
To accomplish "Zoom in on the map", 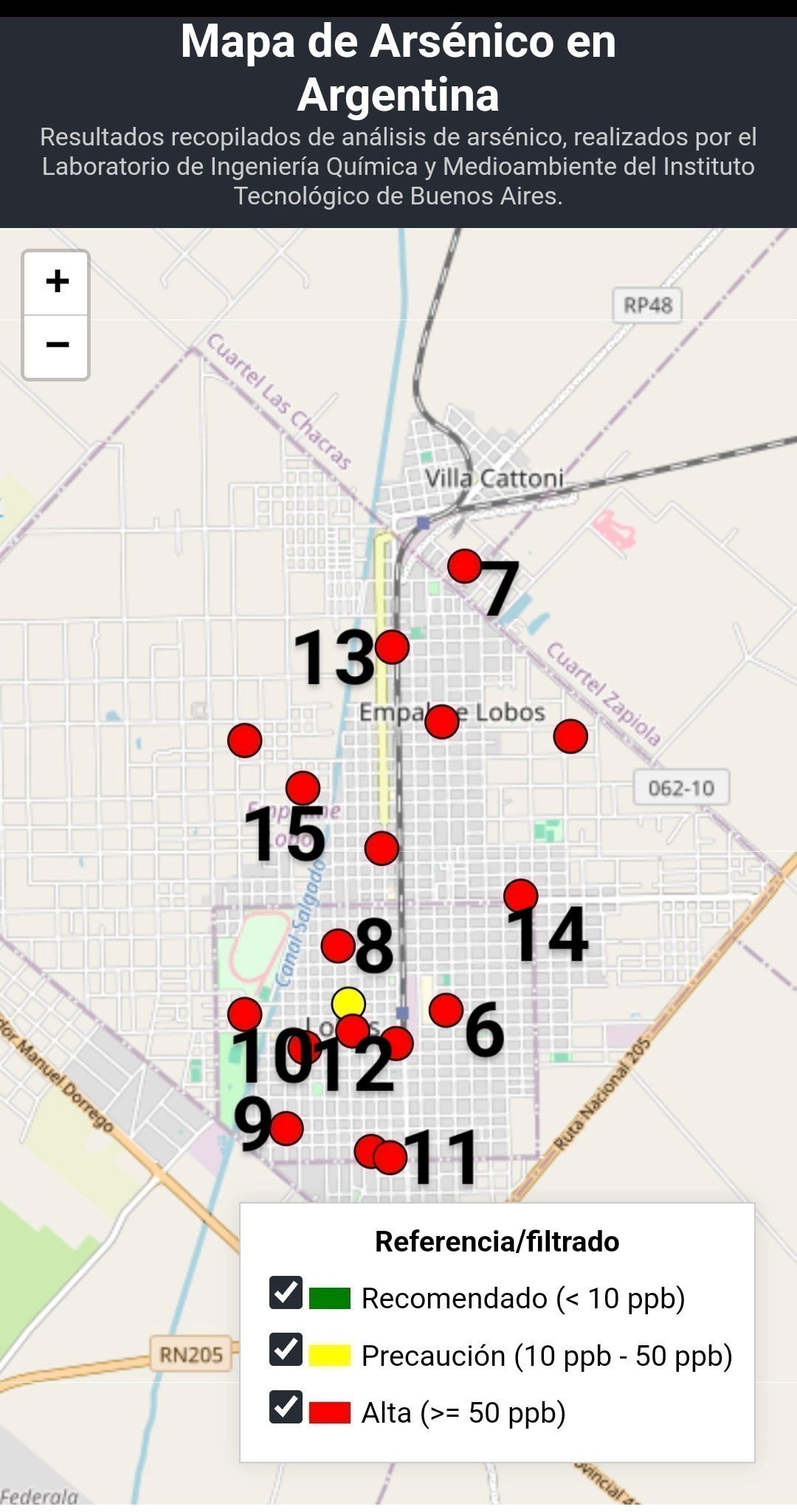I will pyautogui.click(x=57, y=282).
